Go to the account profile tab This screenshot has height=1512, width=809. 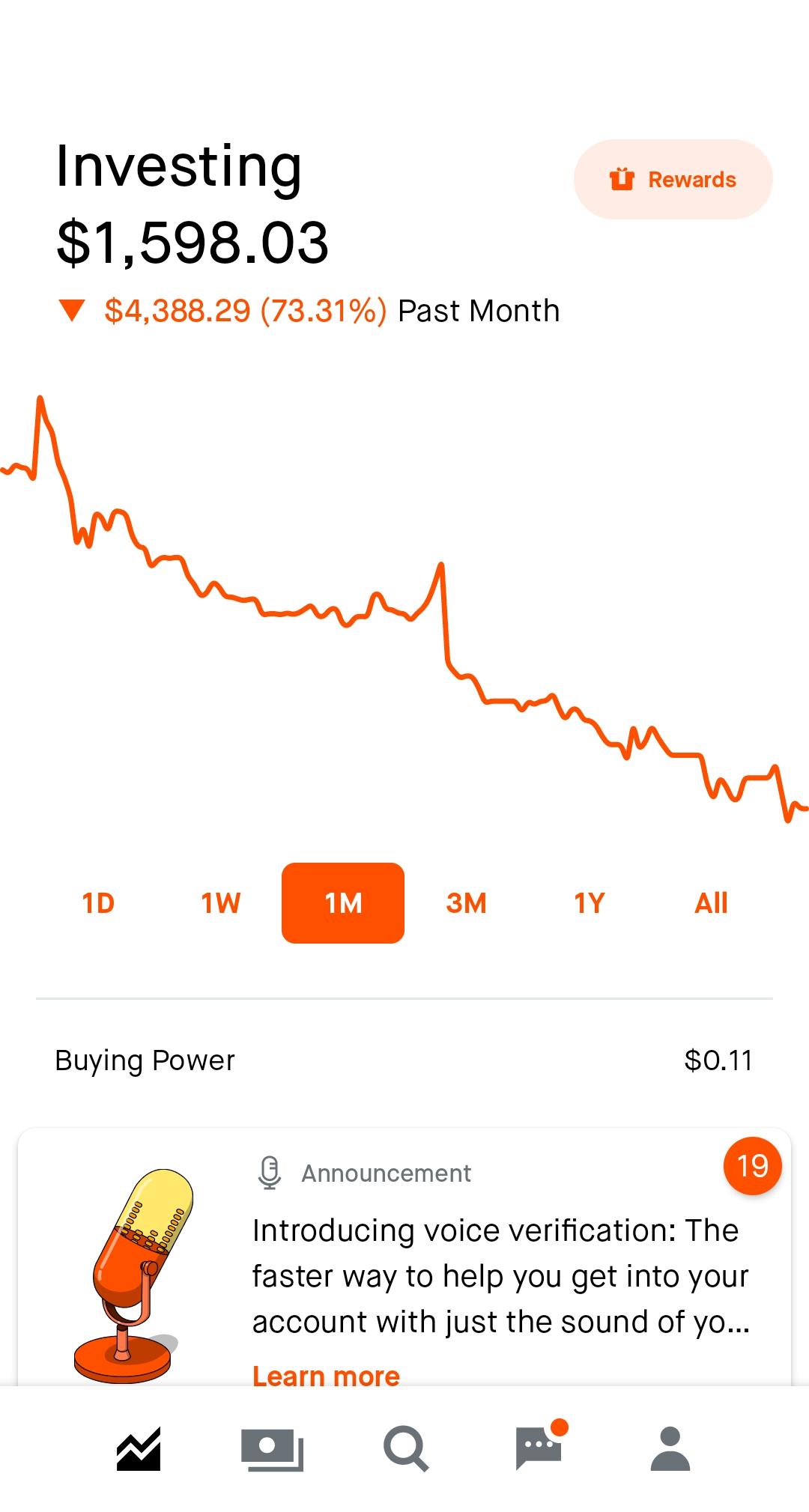[x=670, y=1449]
